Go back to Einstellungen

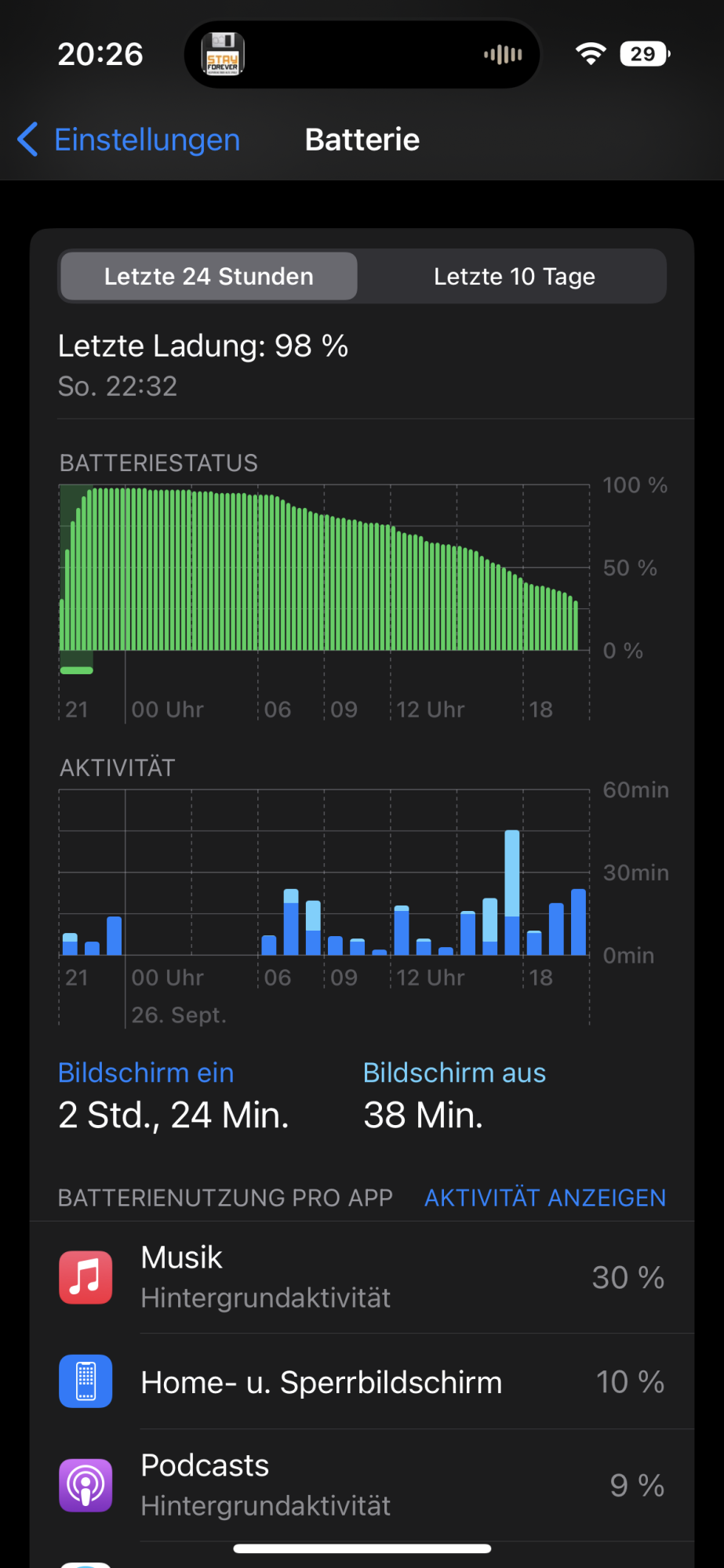click(x=129, y=140)
